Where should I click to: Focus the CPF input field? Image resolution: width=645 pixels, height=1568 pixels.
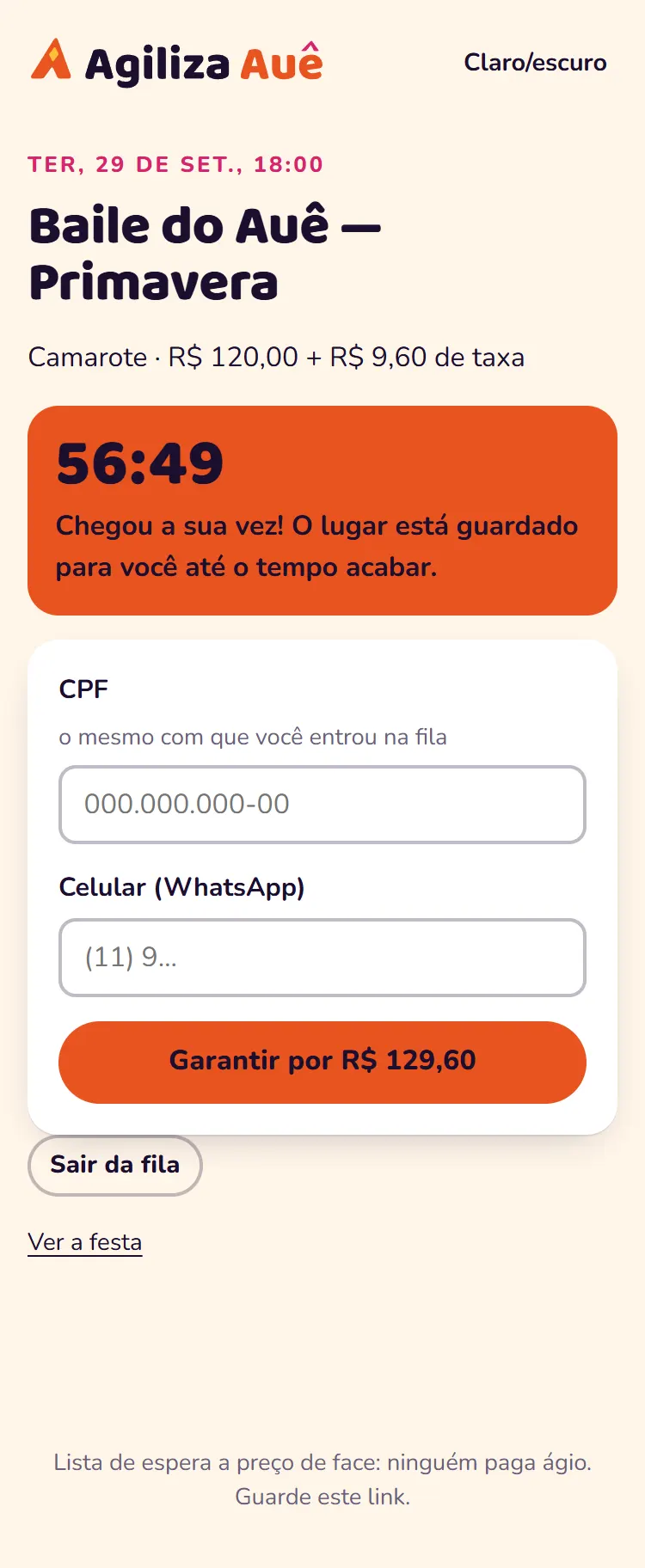322,805
